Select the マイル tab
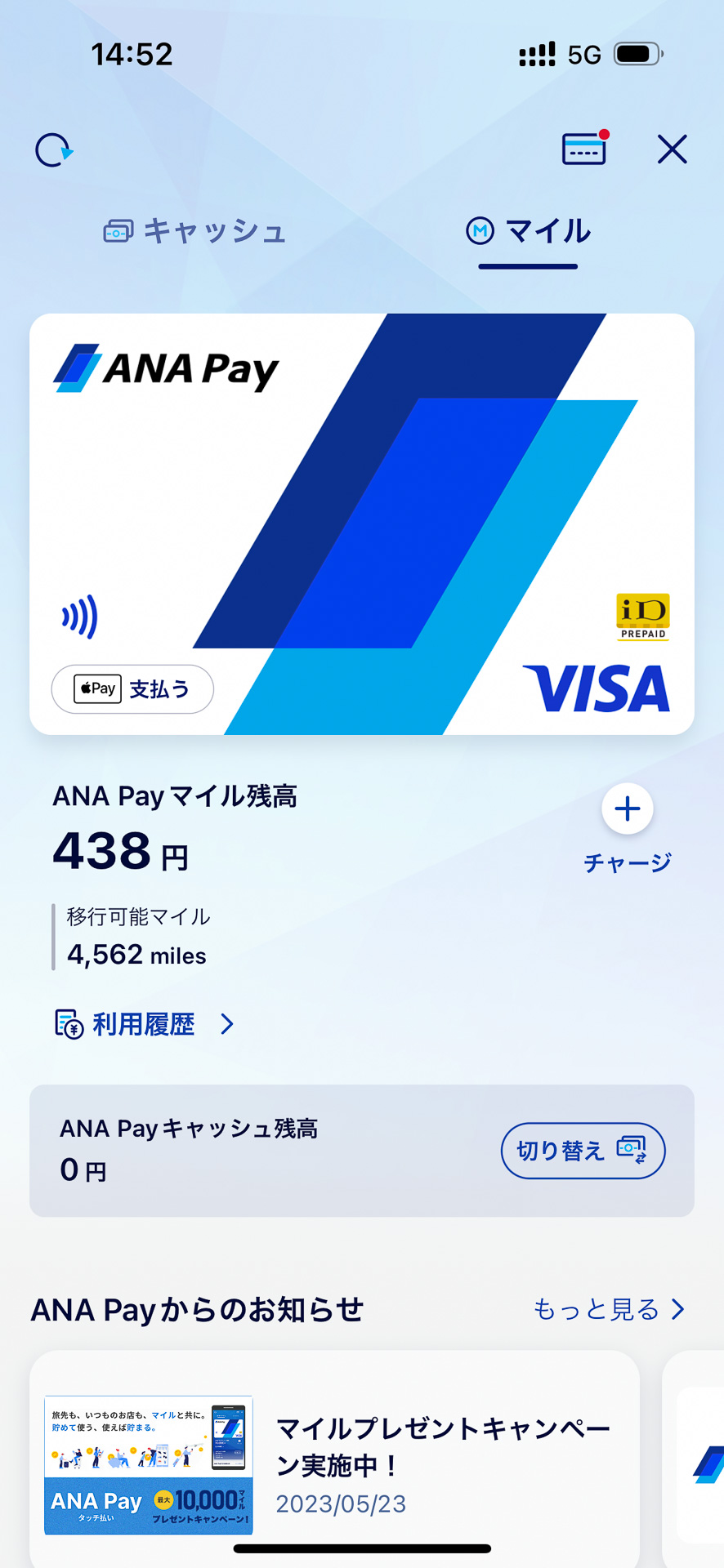 [528, 229]
